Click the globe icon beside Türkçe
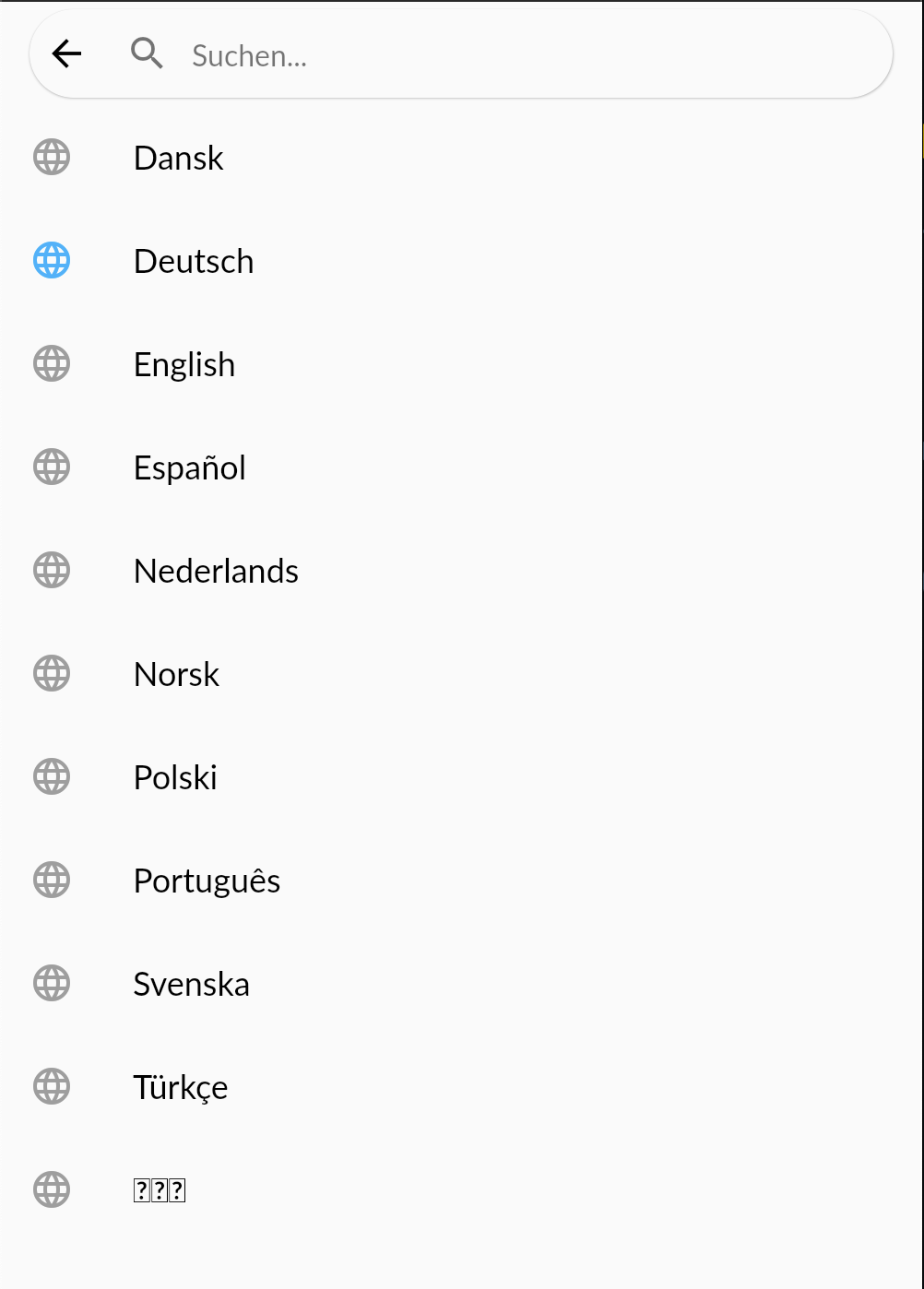The height and width of the screenshot is (1289, 924). coord(52,1086)
